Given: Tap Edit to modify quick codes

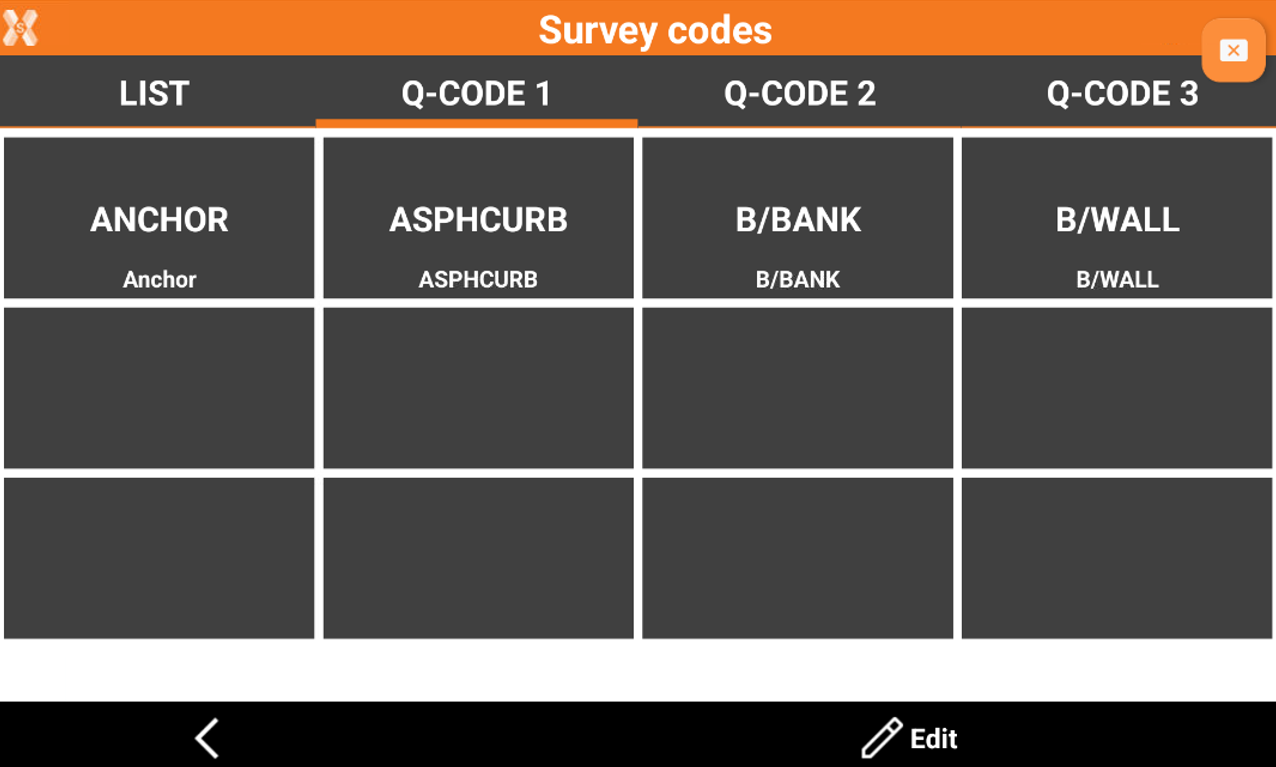Looking at the screenshot, I should [x=910, y=738].
